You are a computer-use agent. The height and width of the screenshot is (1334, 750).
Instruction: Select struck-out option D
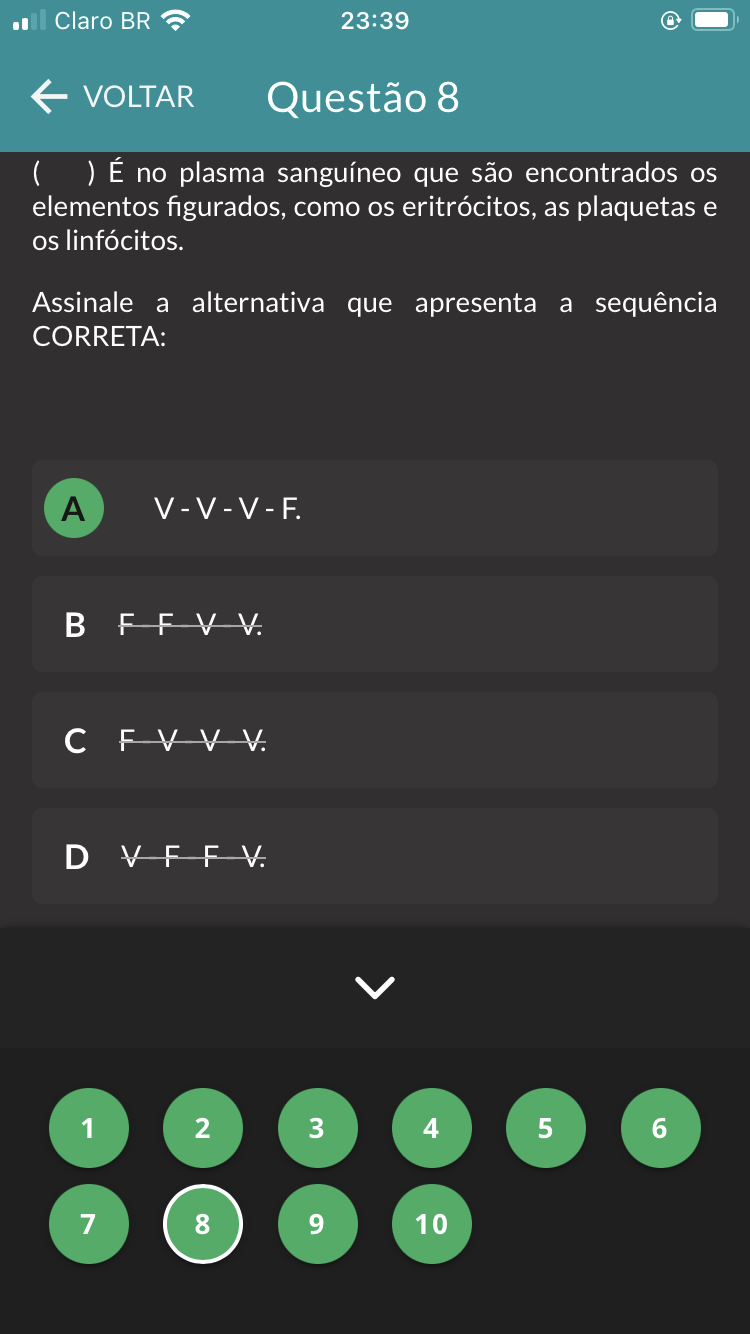tap(374, 856)
